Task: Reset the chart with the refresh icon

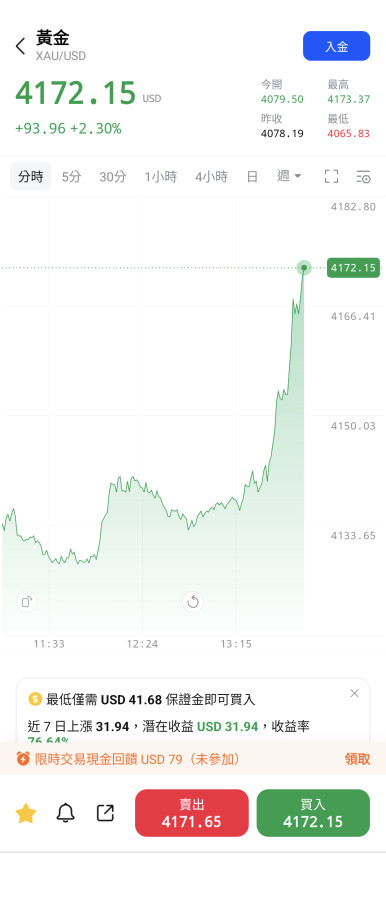Action: tap(193, 602)
